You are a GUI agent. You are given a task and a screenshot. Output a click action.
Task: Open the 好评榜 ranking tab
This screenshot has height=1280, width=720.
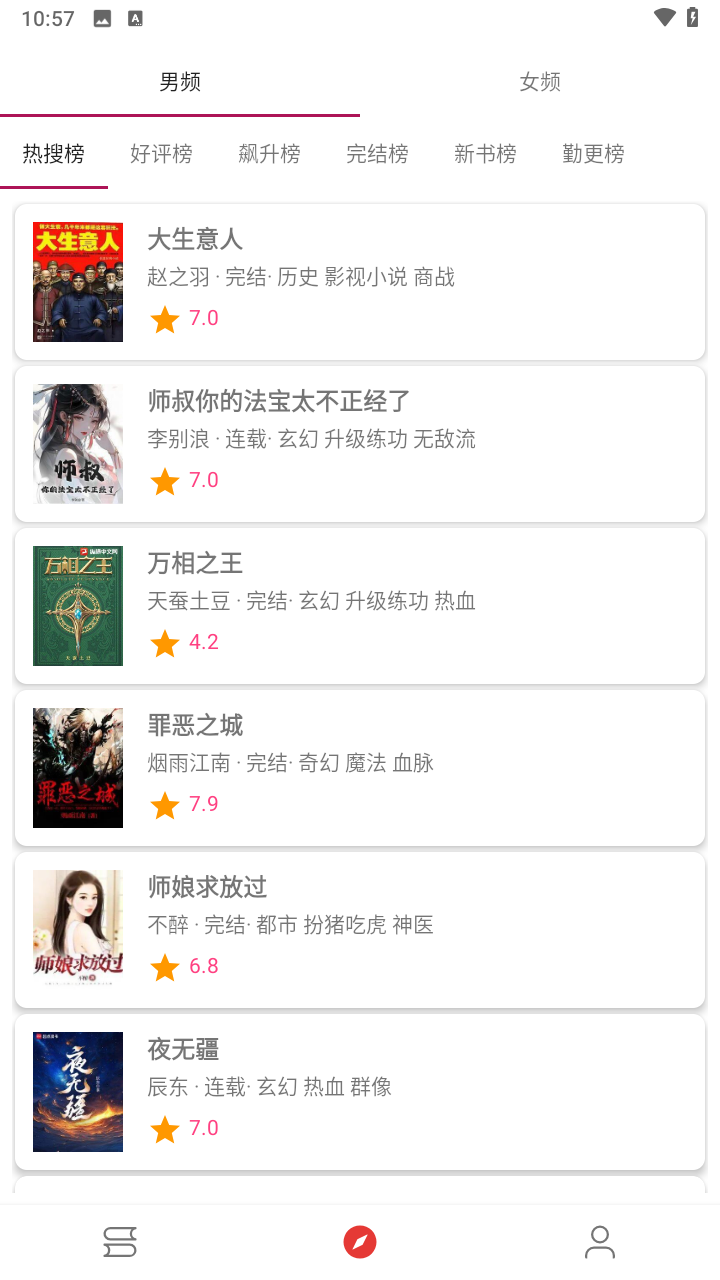pos(161,154)
